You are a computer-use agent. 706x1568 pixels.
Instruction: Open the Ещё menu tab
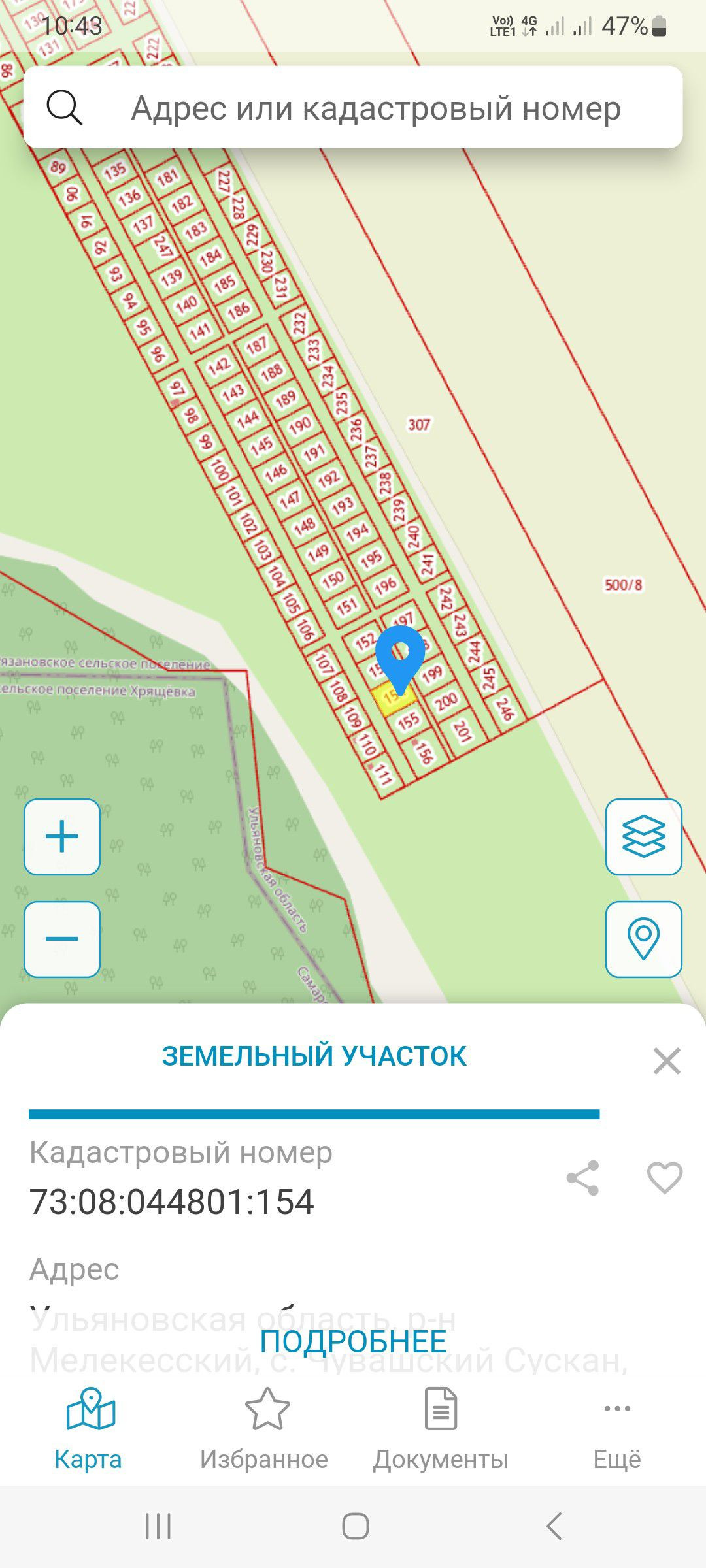coord(617,1429)
